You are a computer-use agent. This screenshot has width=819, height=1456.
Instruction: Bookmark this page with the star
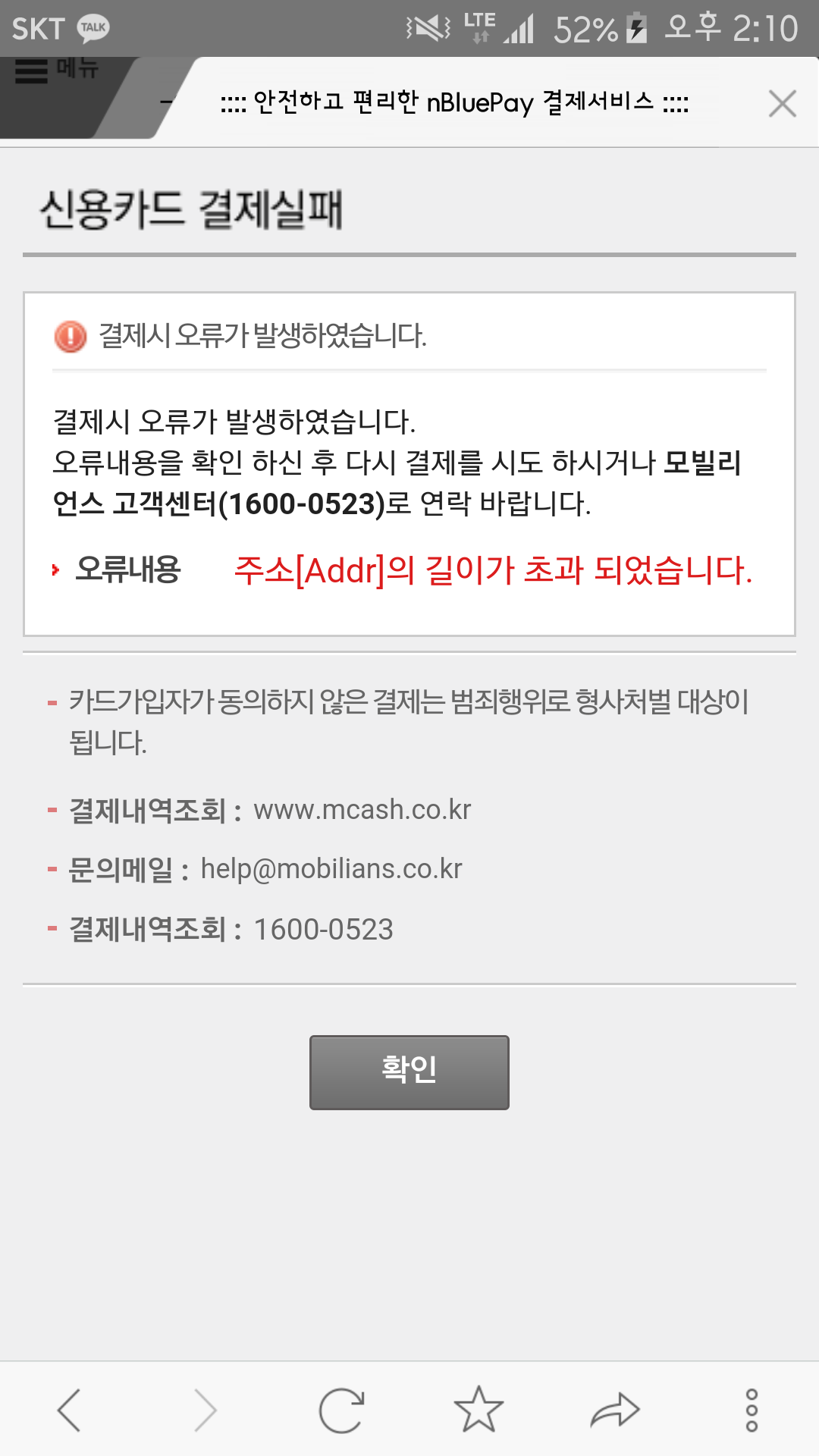[x=479, y=1410]
